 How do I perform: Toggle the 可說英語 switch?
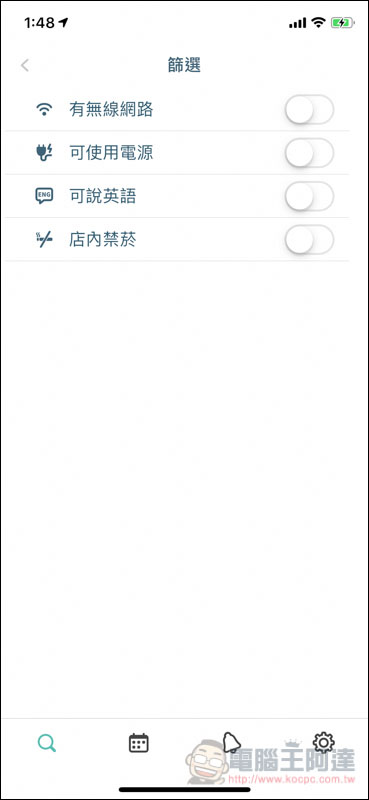[309, 196]
